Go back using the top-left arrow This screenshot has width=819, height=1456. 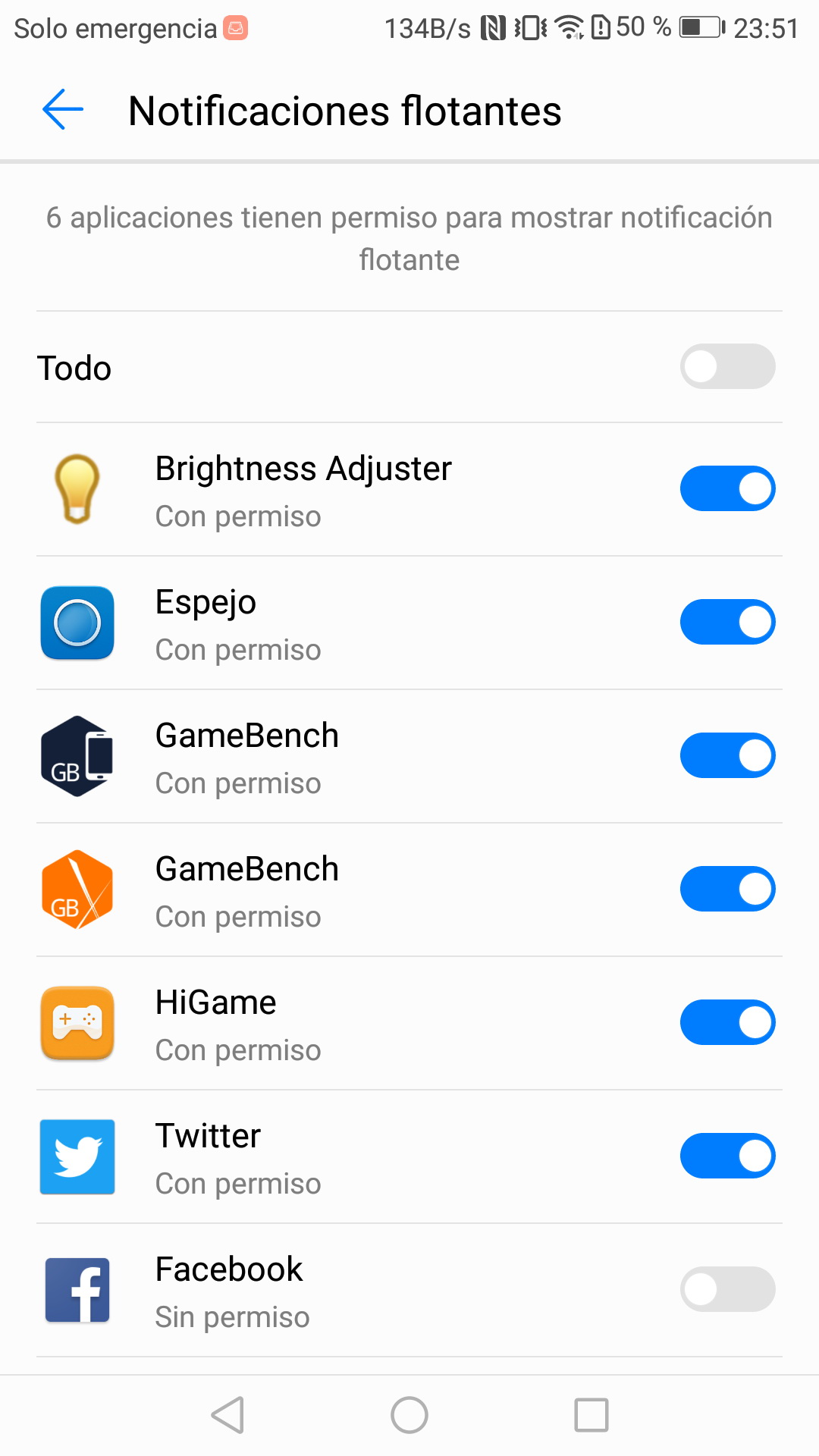[x=63, y=110]
